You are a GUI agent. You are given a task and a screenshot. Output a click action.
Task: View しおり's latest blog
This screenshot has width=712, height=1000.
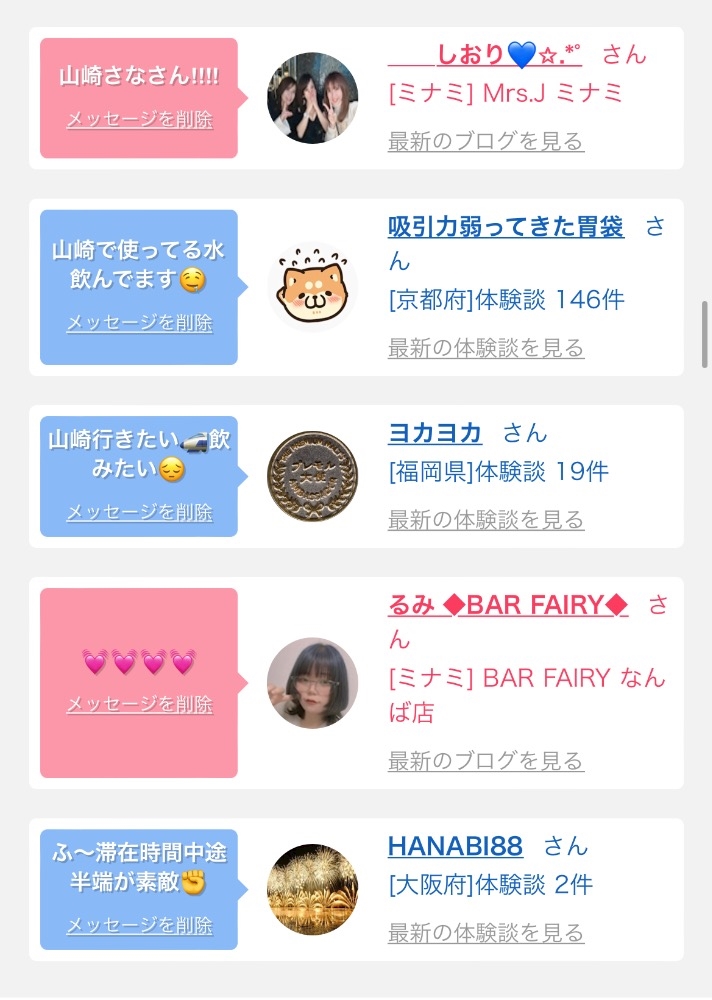click(x=485, y=141)
